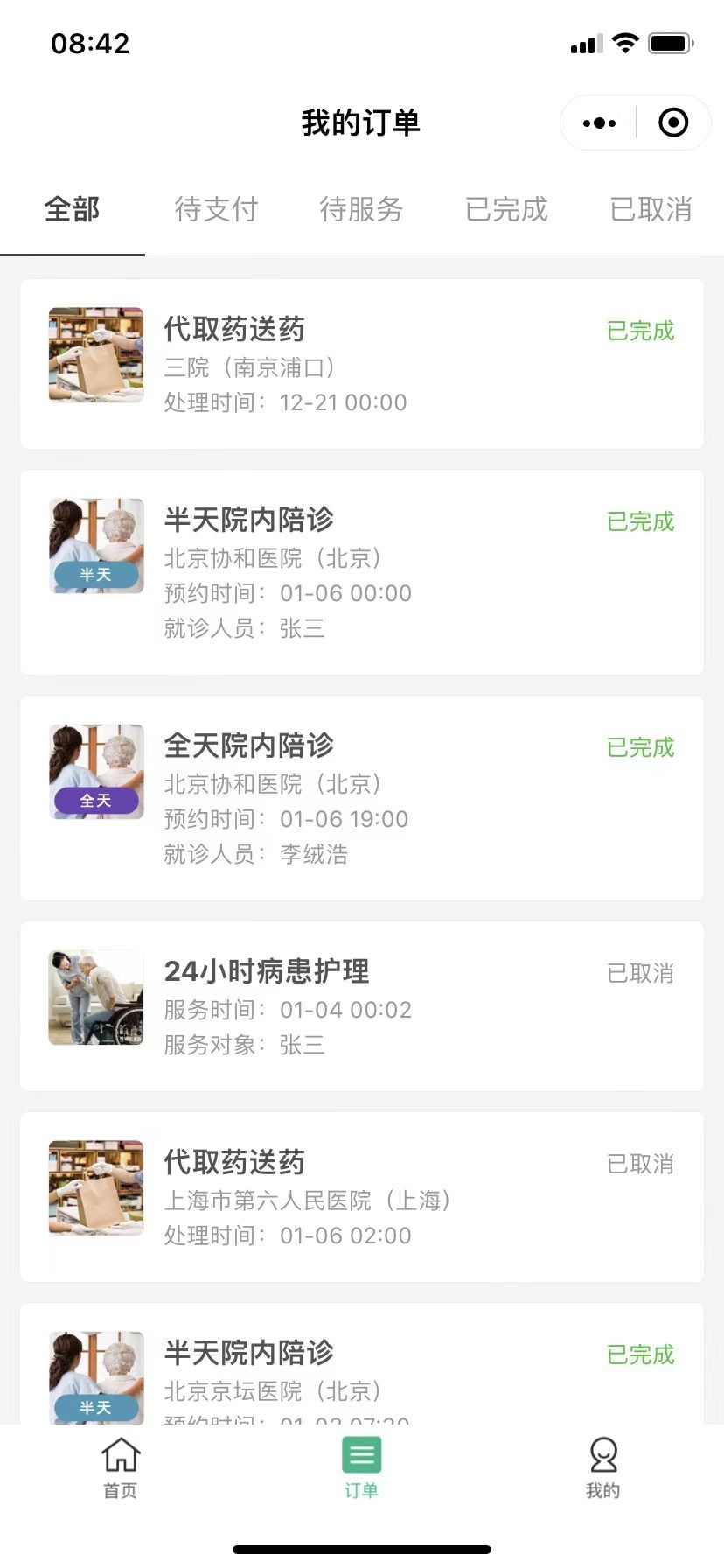724x1568 pixels.
Task: Open the mini program more options menu
Action: [599, 123]
